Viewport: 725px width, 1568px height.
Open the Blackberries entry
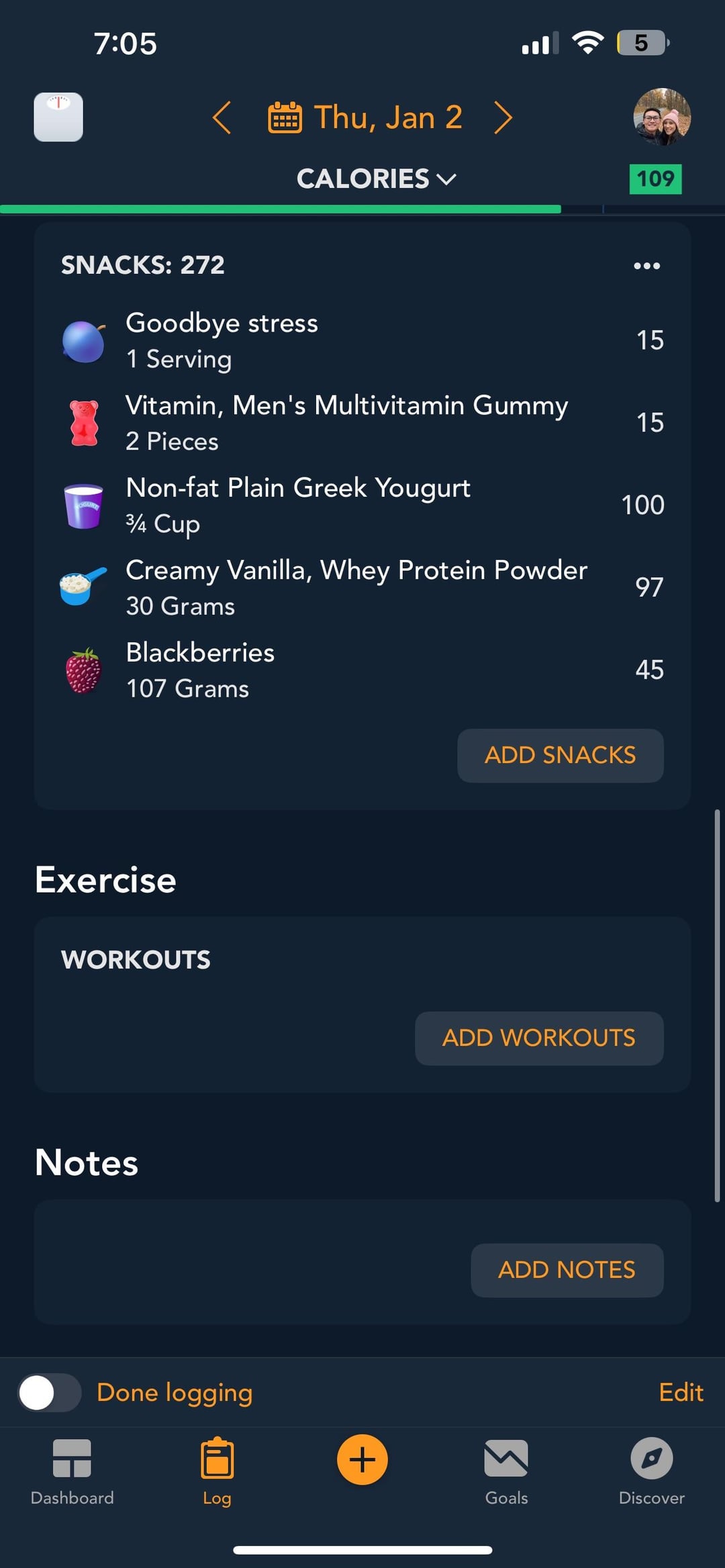(x=362, y=671)
